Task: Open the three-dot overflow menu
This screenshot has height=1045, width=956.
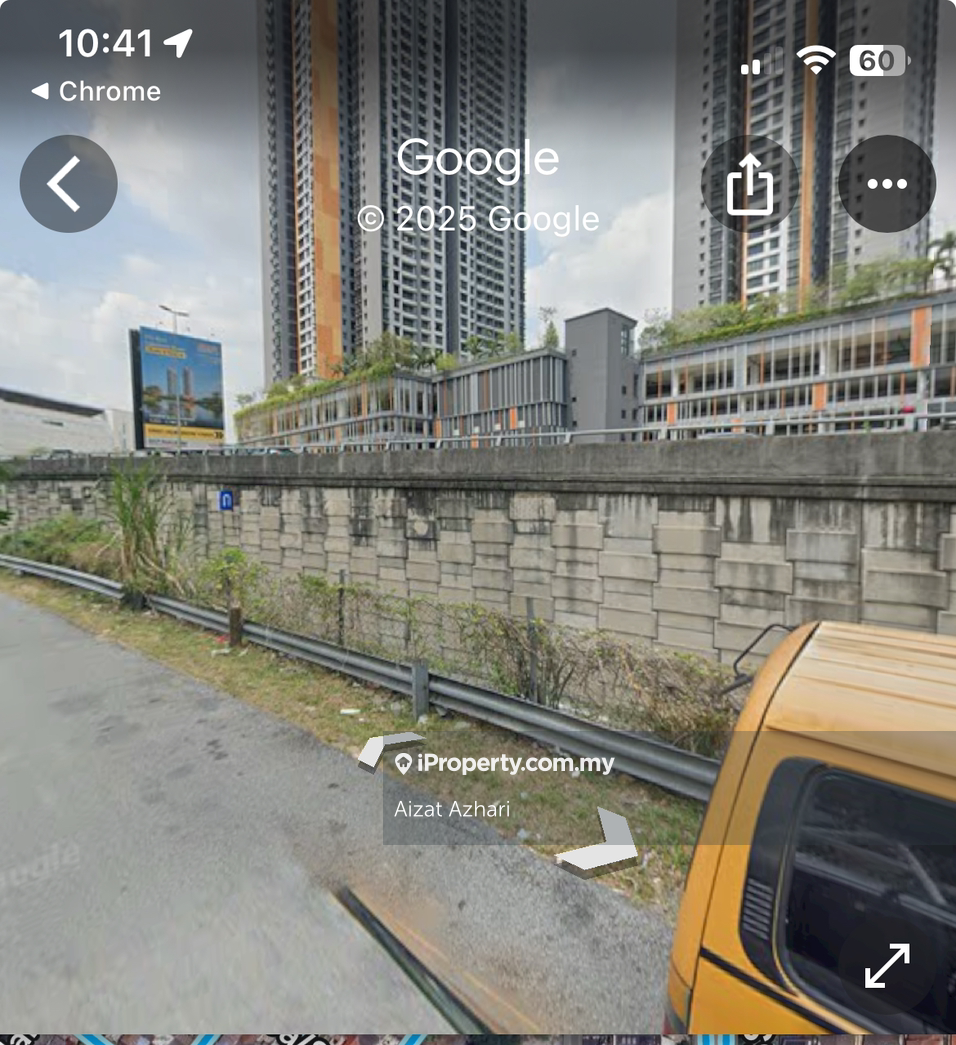Action: [x=886, y=184]
